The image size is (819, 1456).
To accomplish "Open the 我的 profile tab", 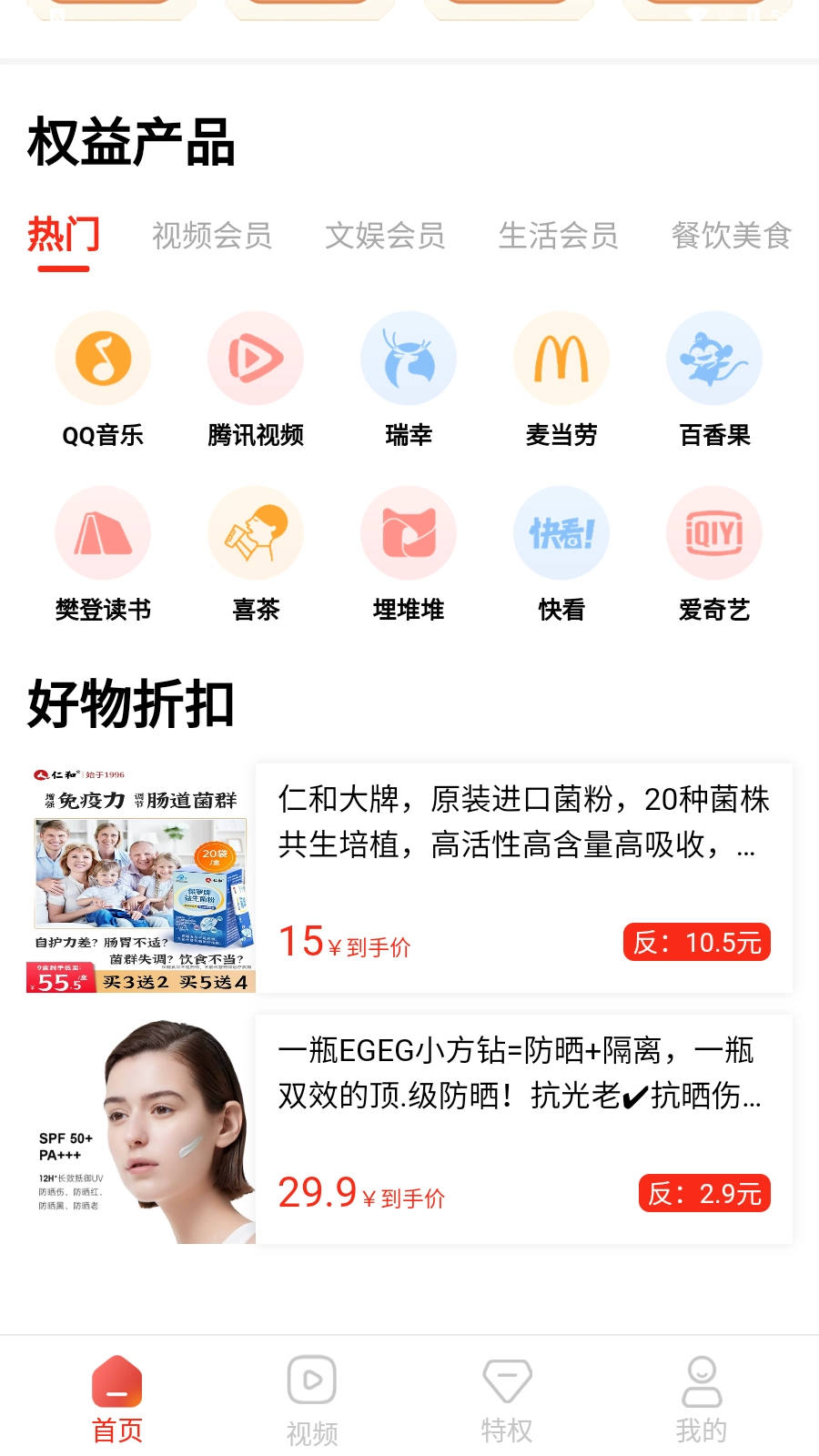I will [x=702, y=1401].
